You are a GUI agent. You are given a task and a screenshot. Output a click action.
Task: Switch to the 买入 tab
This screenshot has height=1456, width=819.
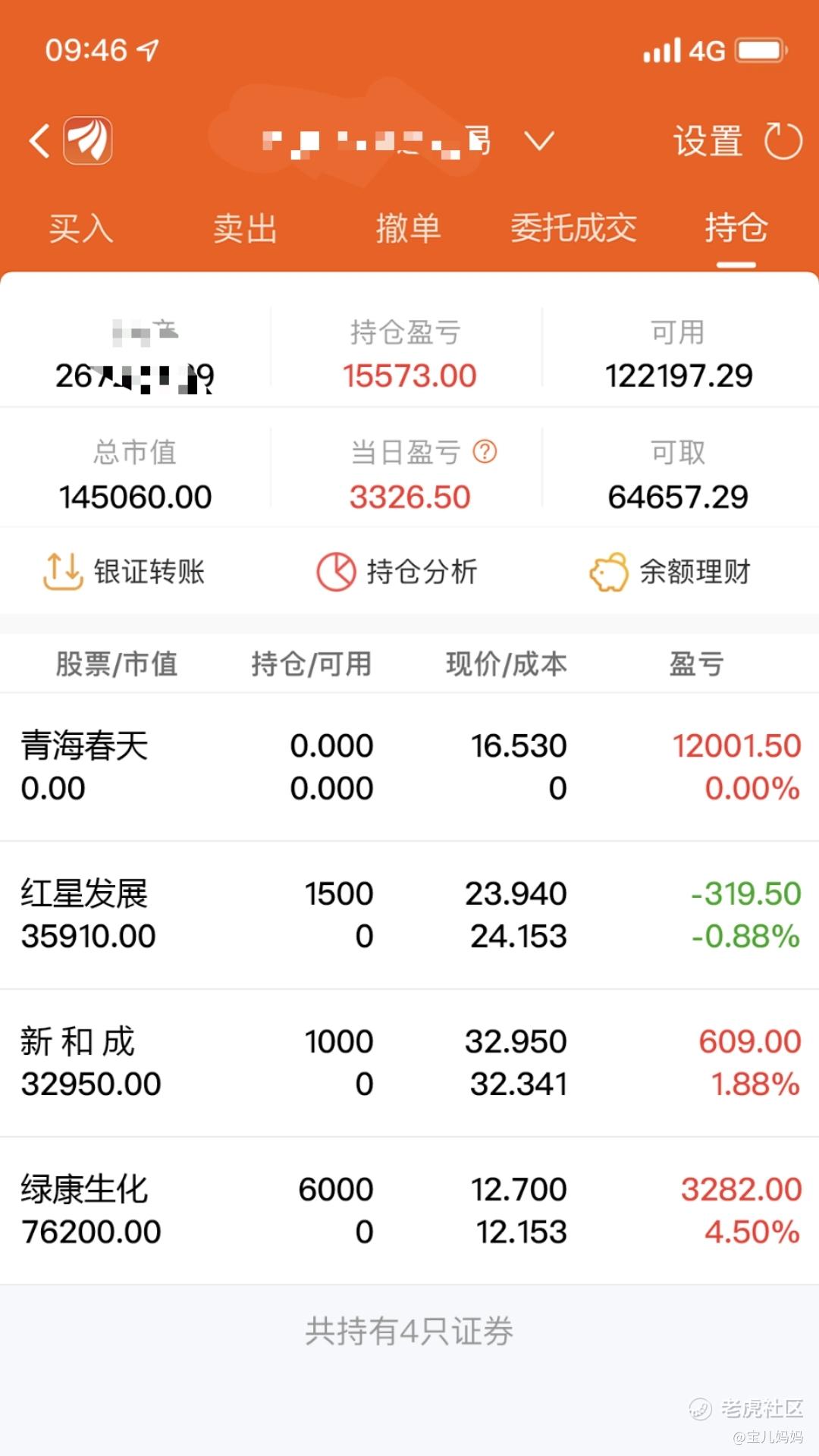point(81,228)
